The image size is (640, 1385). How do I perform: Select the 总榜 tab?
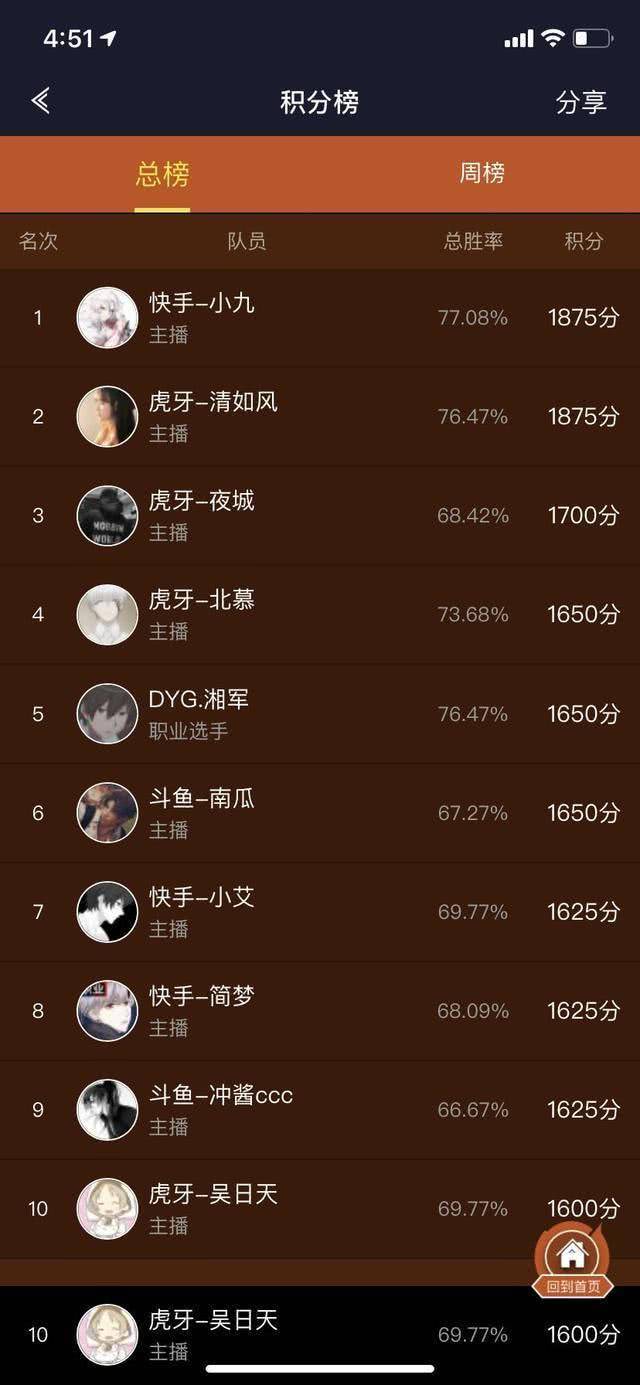coord(162,174)
